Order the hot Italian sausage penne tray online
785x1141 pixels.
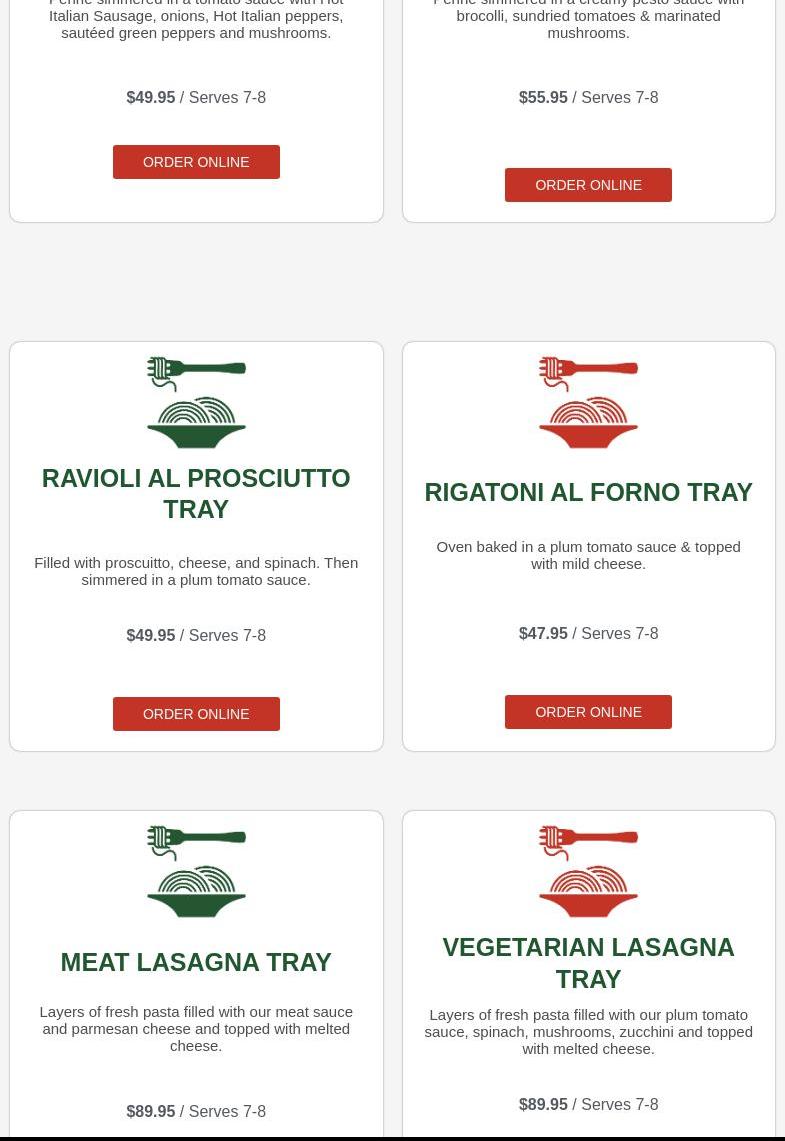click(196, 162)
